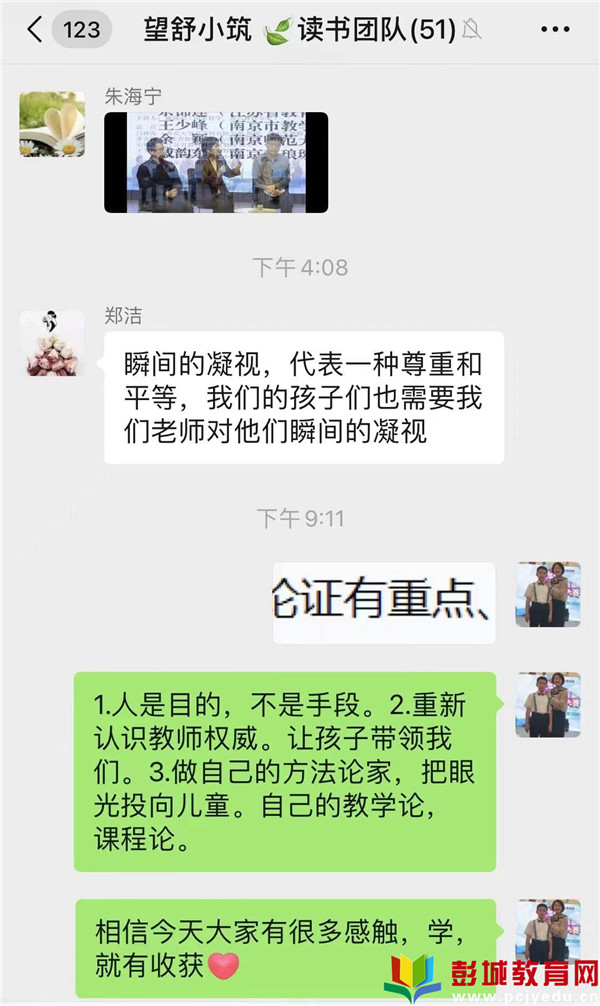Go back to the chat list
The width and height of the screenshot is (600, 1006).
click(36, 30)
